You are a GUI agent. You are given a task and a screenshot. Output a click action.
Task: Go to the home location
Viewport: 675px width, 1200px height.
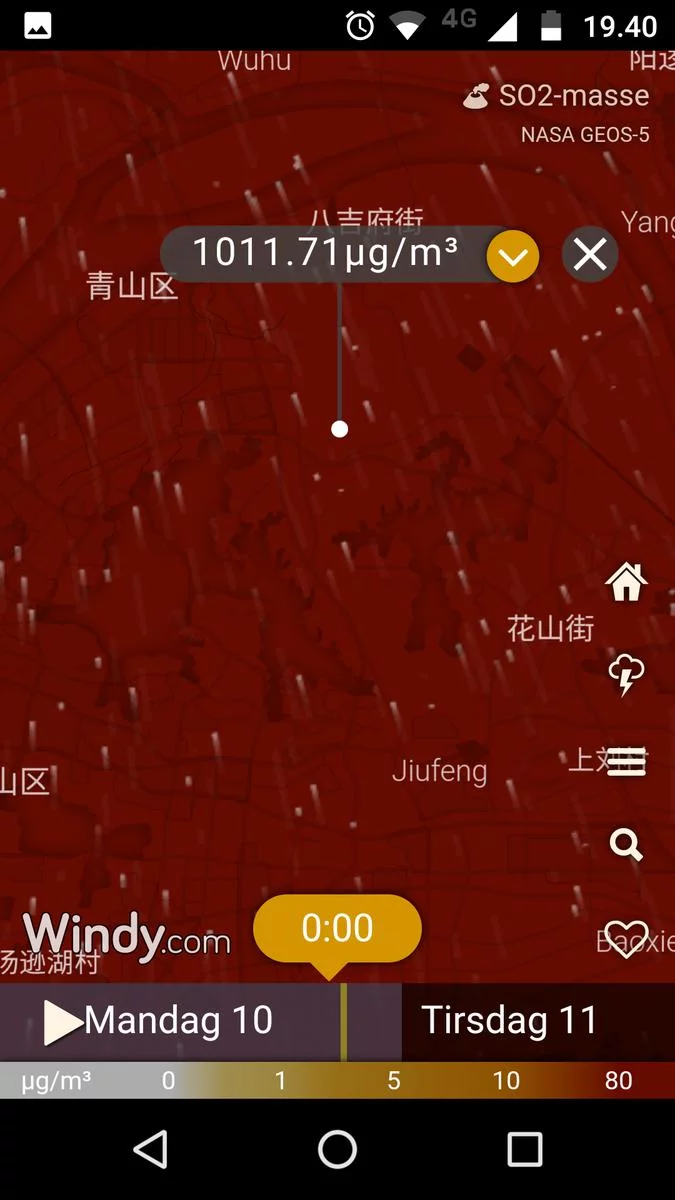(x=626, y=581)
